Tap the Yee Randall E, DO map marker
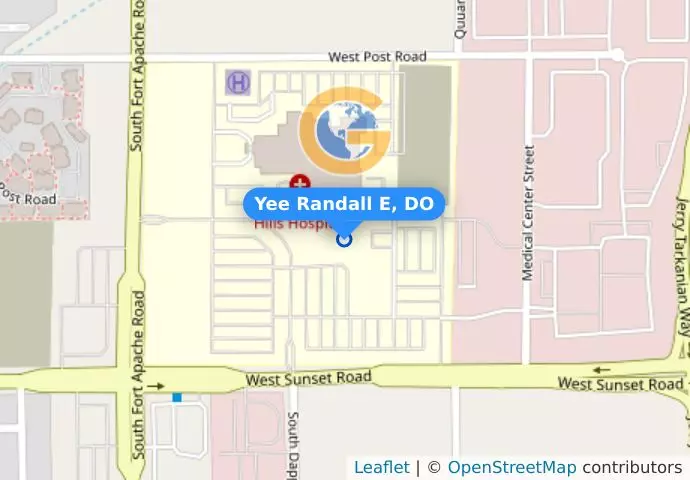Viewport: 690px width, 480px height. pyautogui.click(x=344, y=238)
